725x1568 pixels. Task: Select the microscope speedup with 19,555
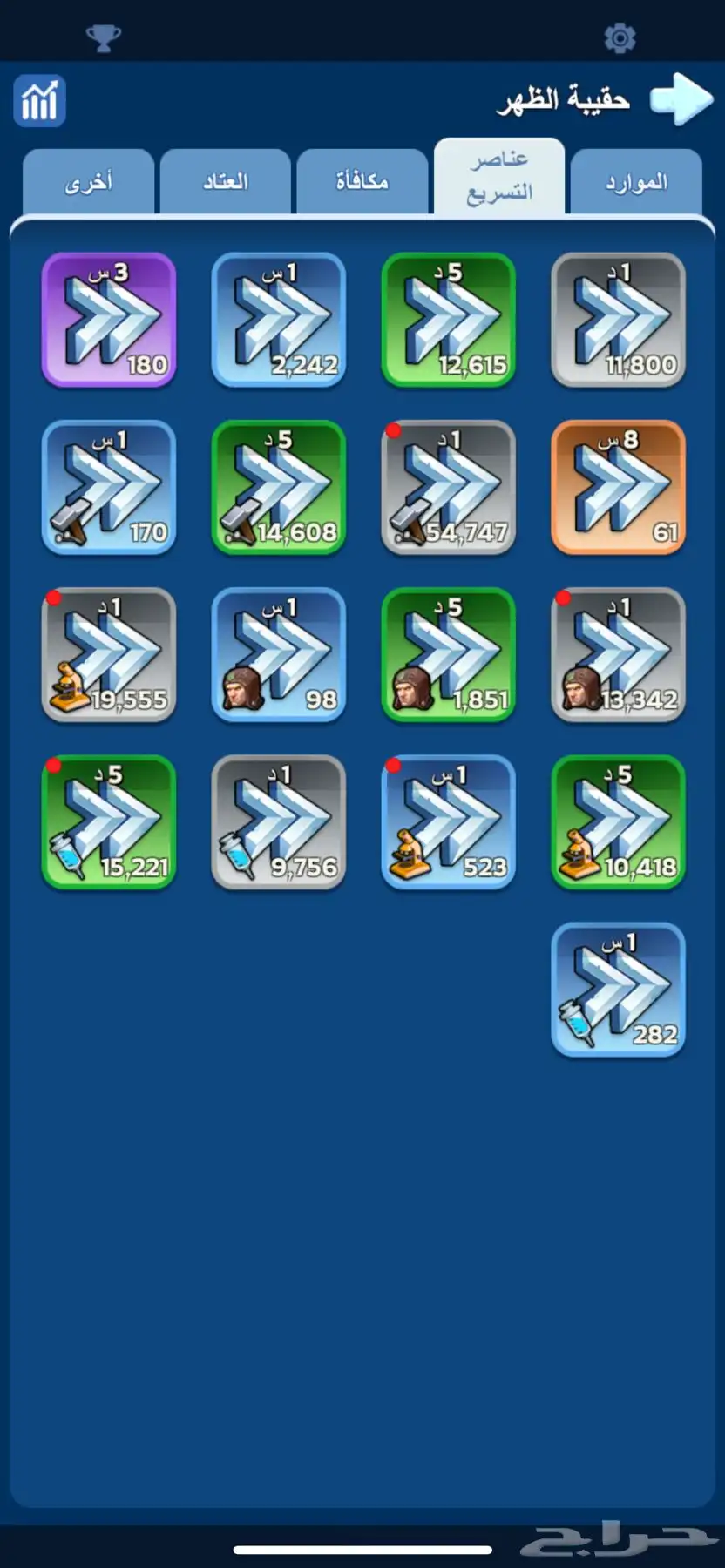[109, 654]
